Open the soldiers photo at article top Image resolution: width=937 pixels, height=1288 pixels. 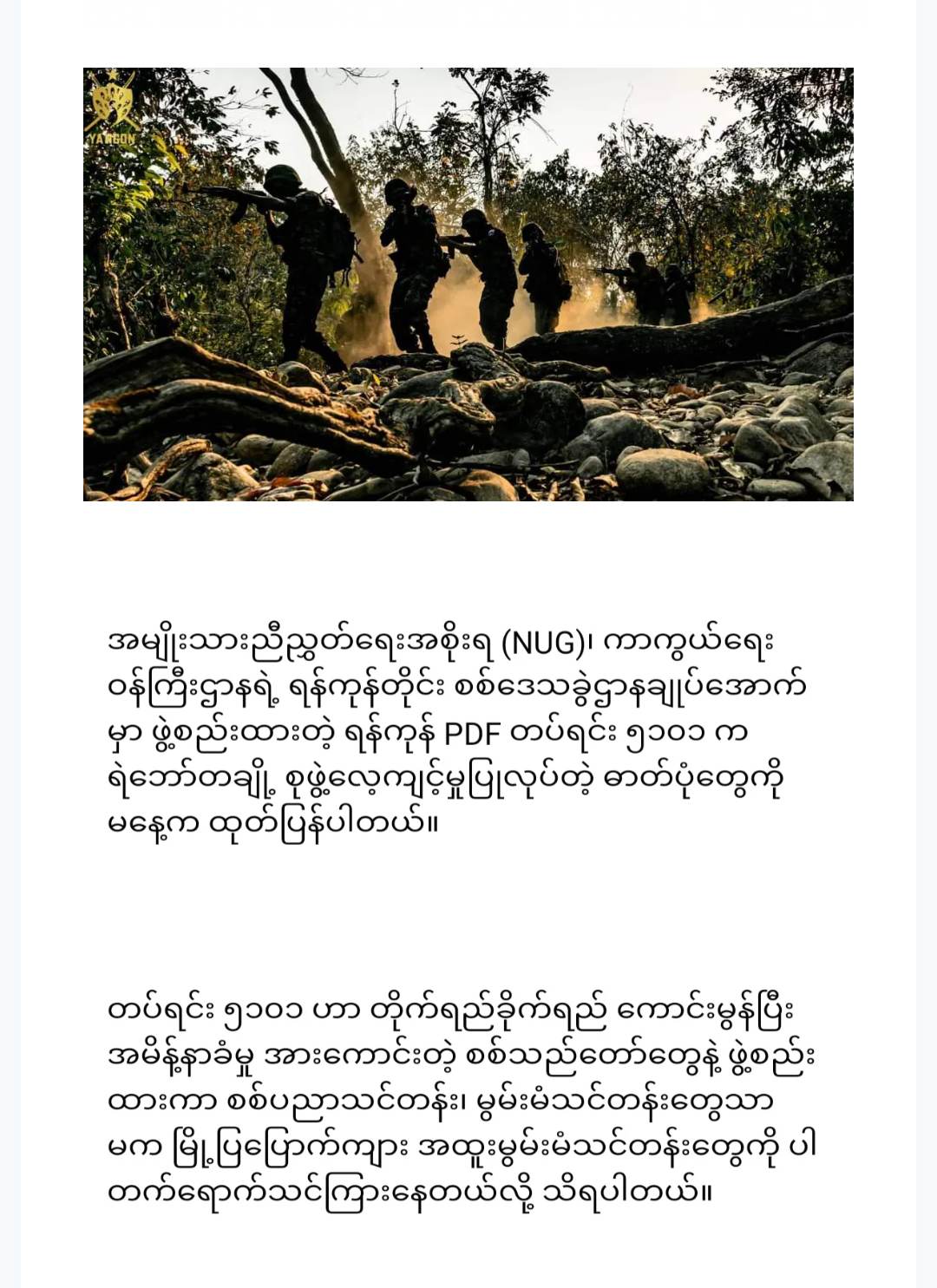(x=468, y=284)
